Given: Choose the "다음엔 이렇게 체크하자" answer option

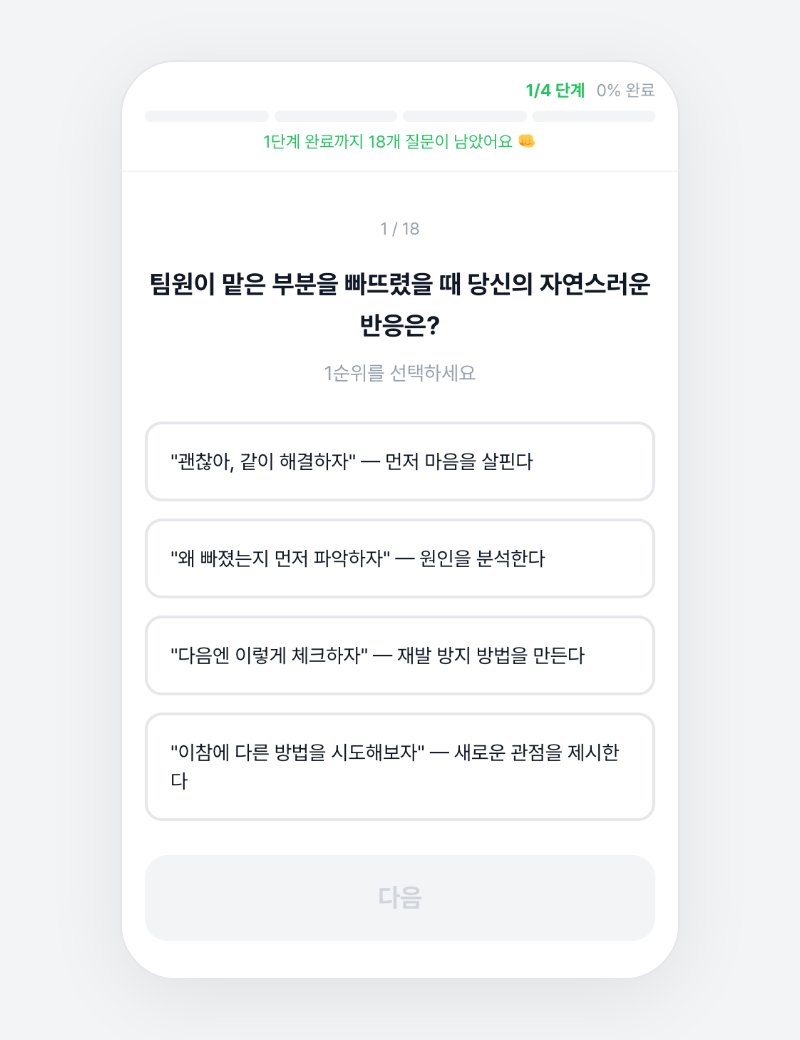Looking at the screenshot, I should coord(400,656).
